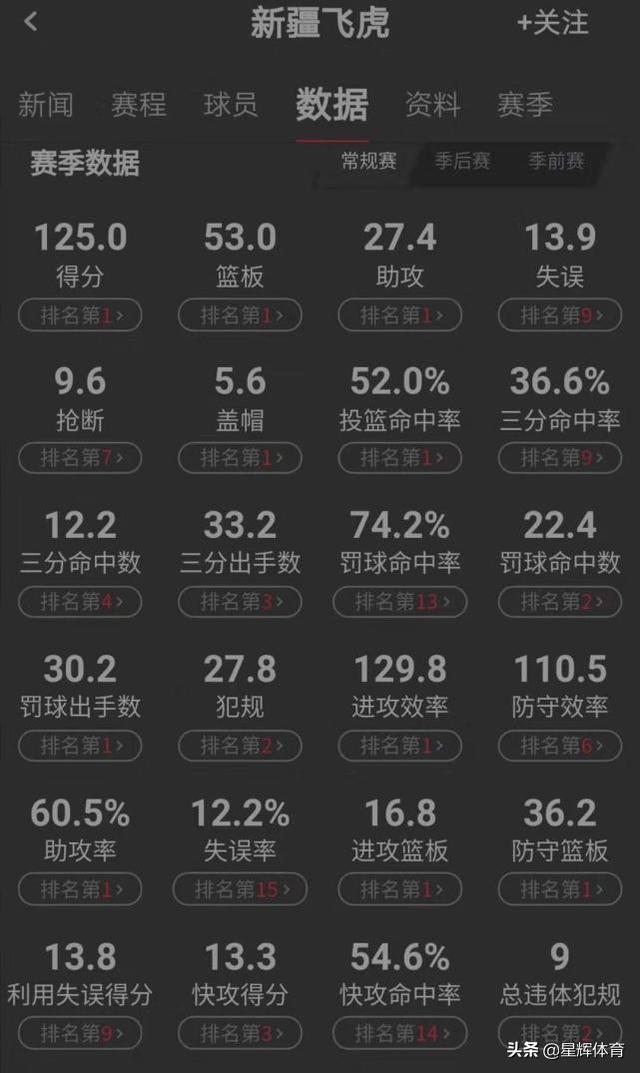Viewport: 640px width, 1073px height.
Task: Open the ranking under 得分
Action: coord(80,315)
